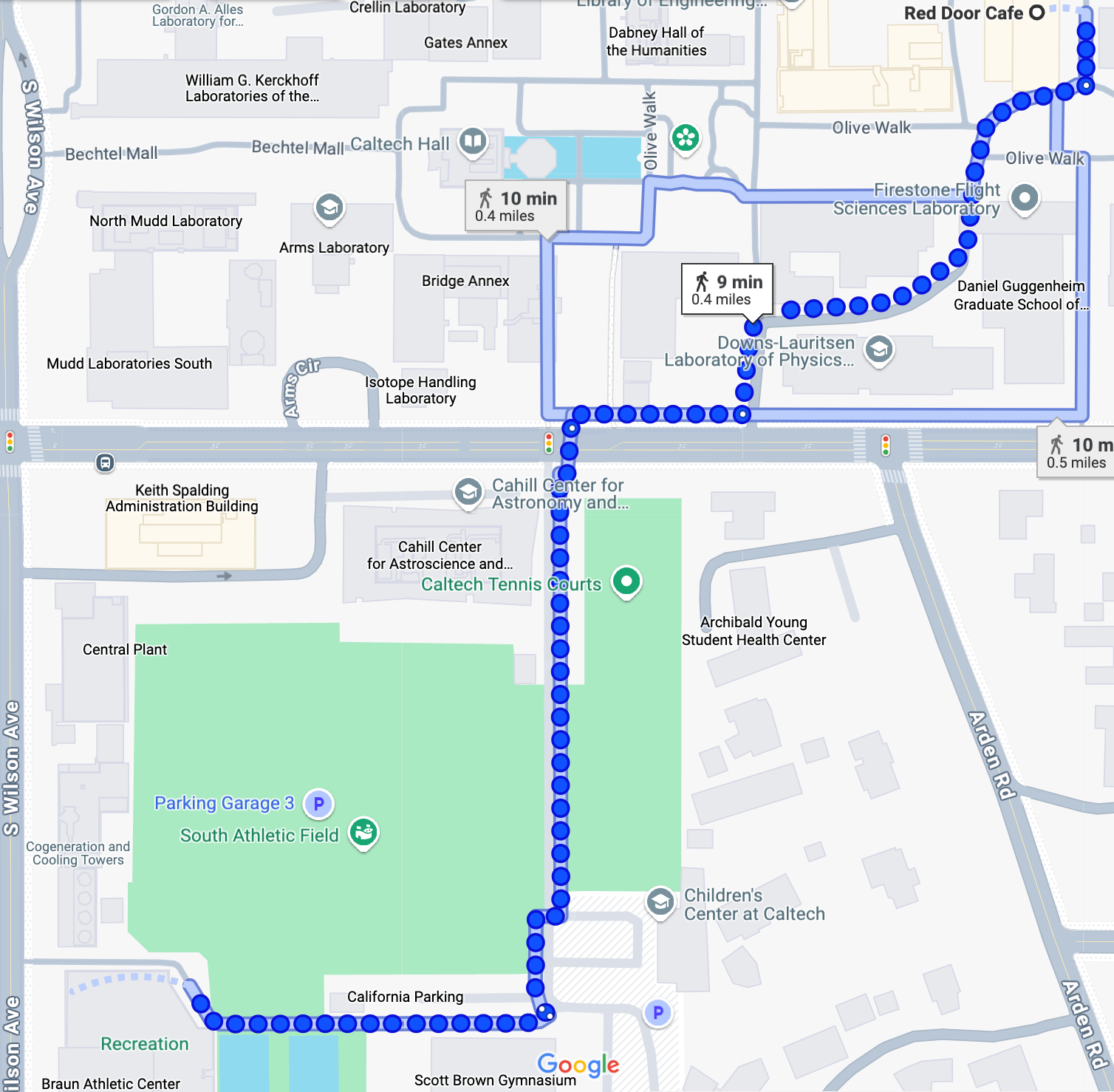Open the green garden pin near Olive Walk
The height and width of the screenshot is (1092, 1114).
(686, 137)
